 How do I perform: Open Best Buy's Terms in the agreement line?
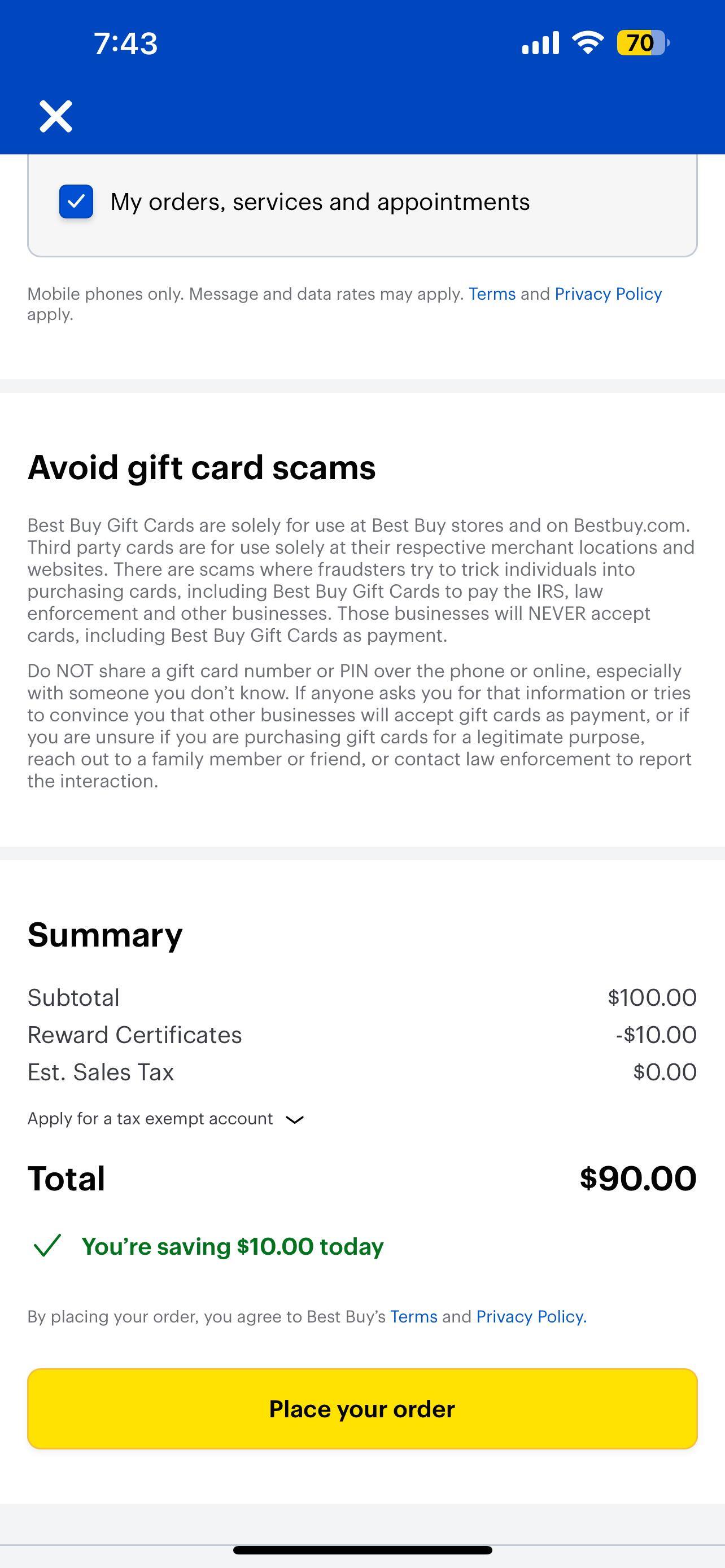click(x=416, y=1316)
